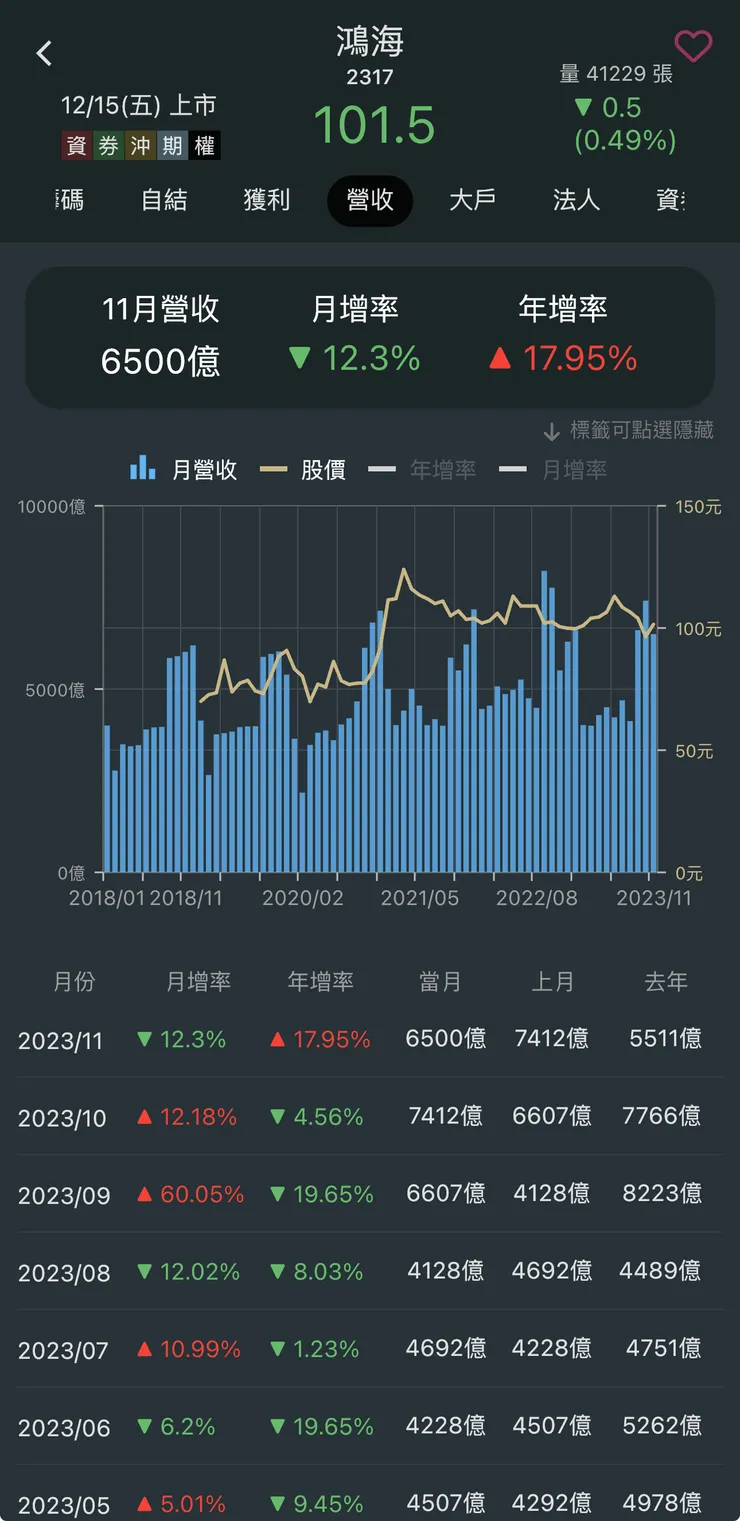
Task: Tap the heart to favorite 鴻海
Action: (694, 46)
